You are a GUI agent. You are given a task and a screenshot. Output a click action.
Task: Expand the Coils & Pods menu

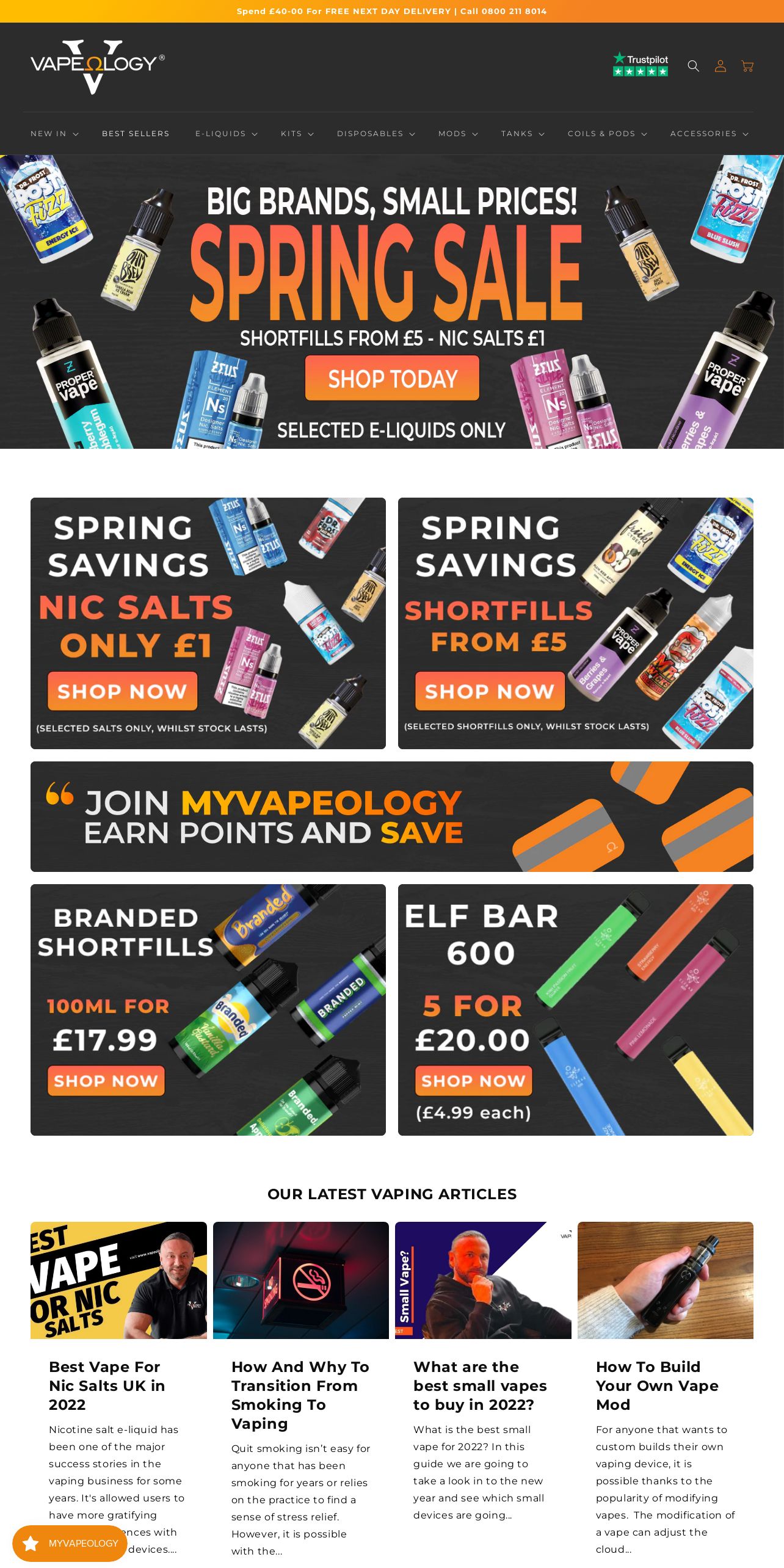pyautogui.click(x=607, y=134)
